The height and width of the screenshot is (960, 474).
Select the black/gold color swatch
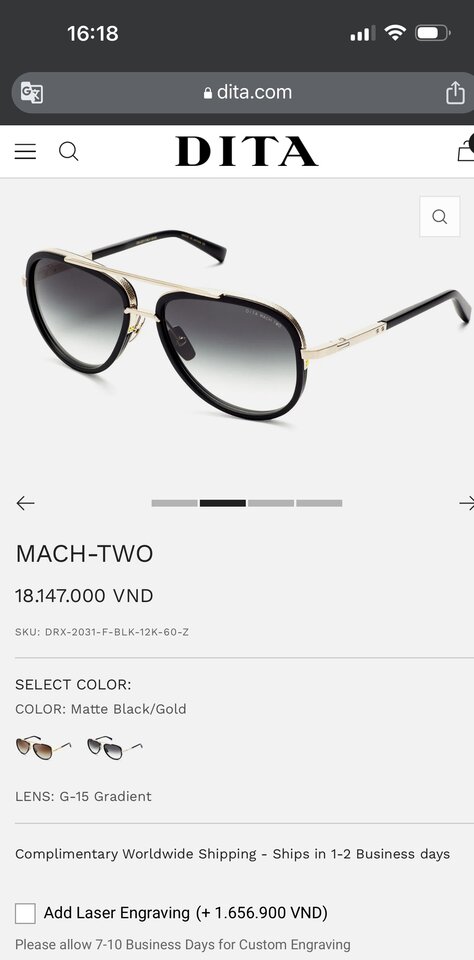[x=115, y=748]
